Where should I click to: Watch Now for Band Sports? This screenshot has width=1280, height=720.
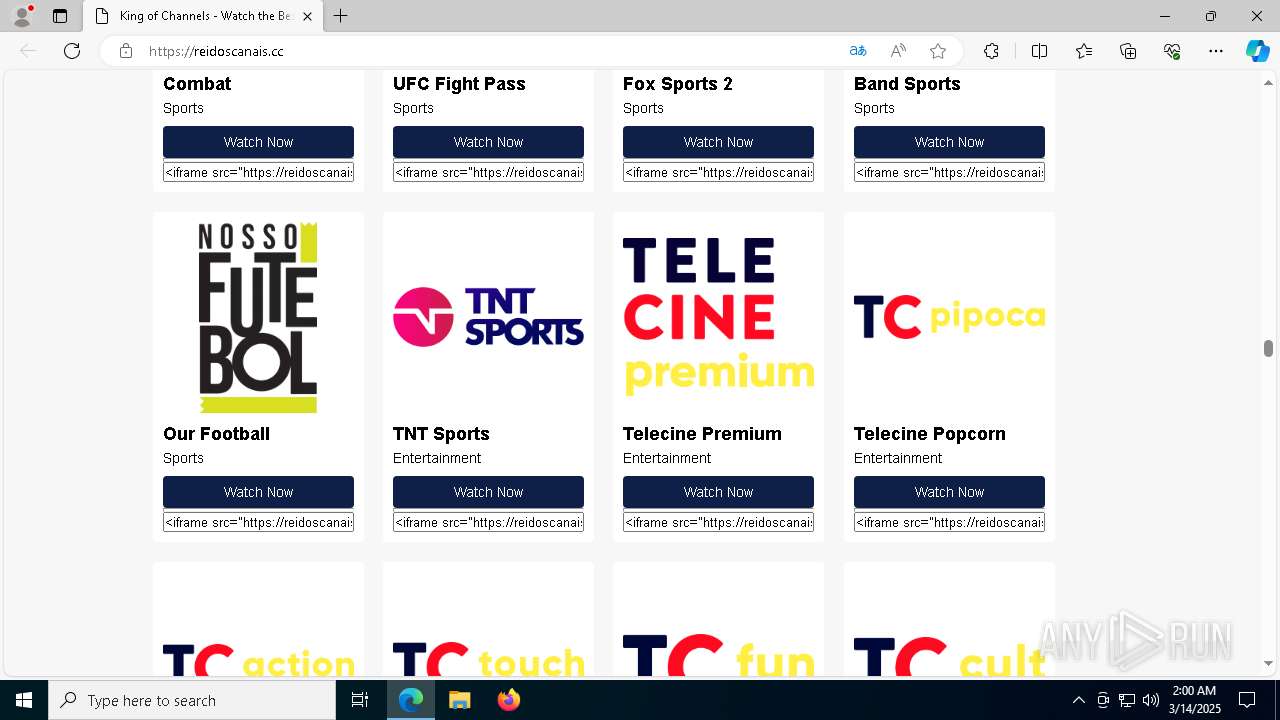(949, 142)
